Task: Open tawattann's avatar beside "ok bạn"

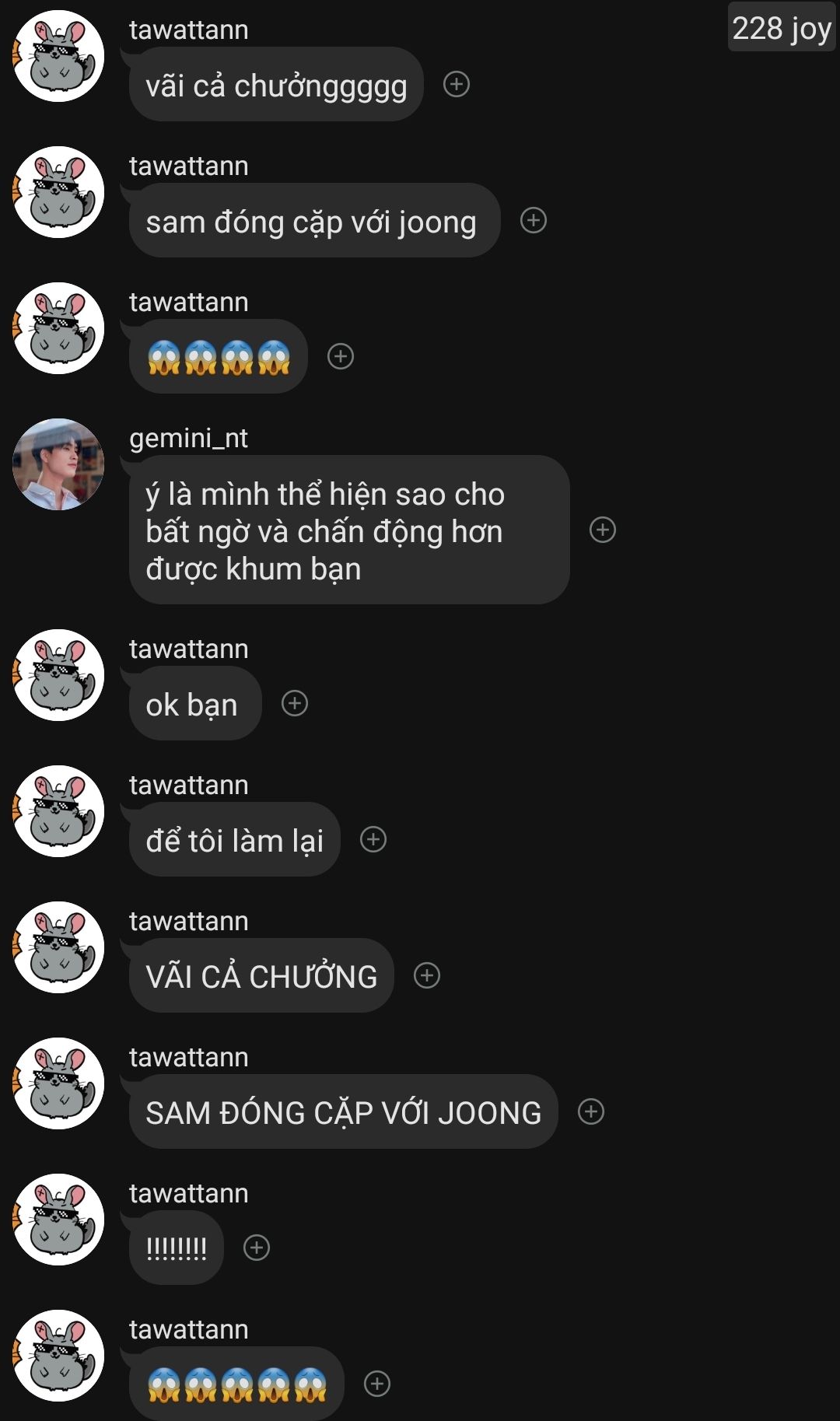Action: (x=59, y=675)
